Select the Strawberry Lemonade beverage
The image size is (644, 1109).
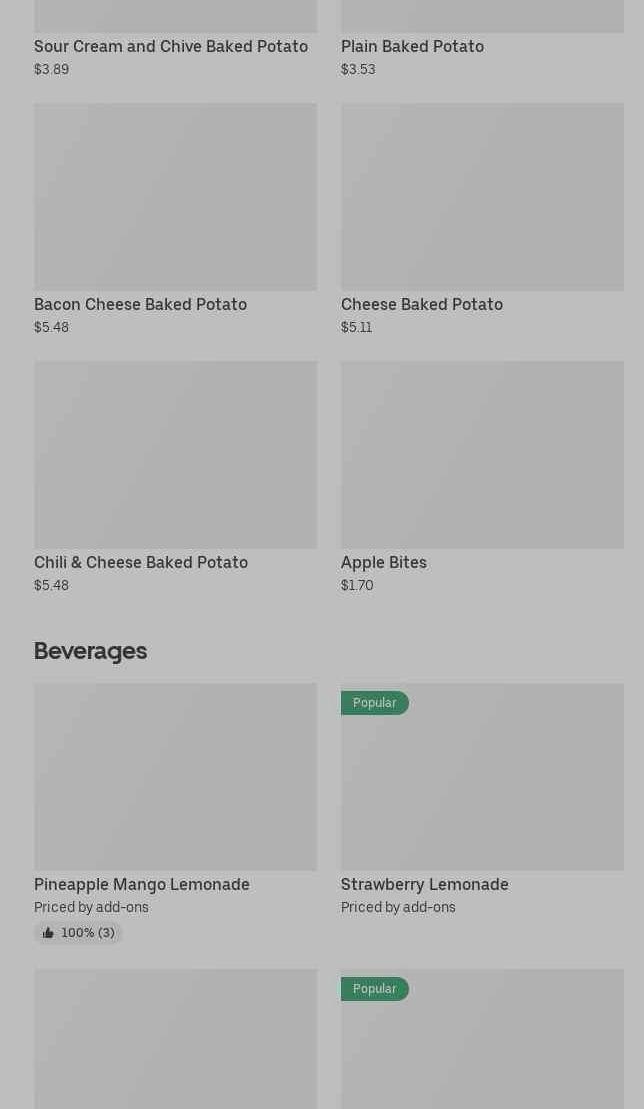coord(482,799)
